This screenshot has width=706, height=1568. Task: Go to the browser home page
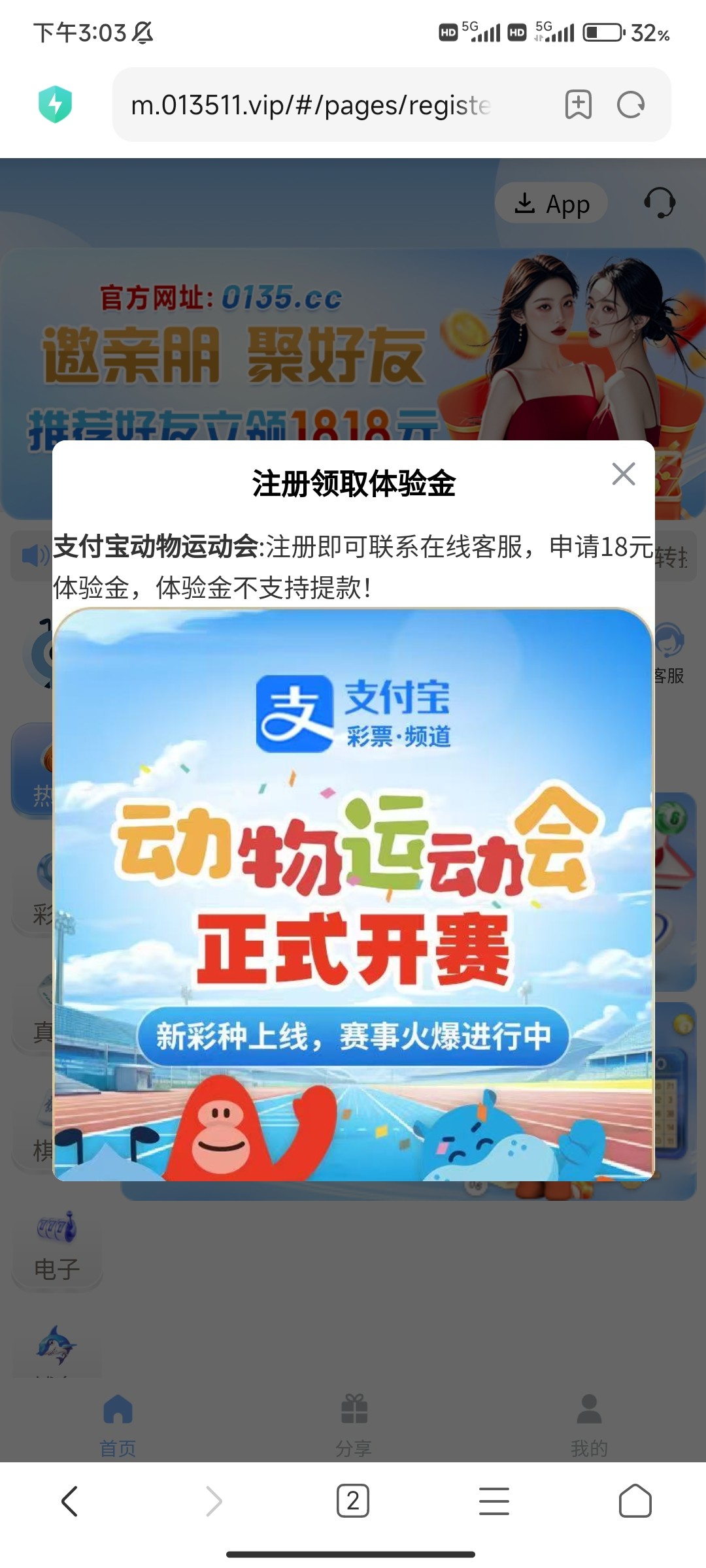(635, 1501)
